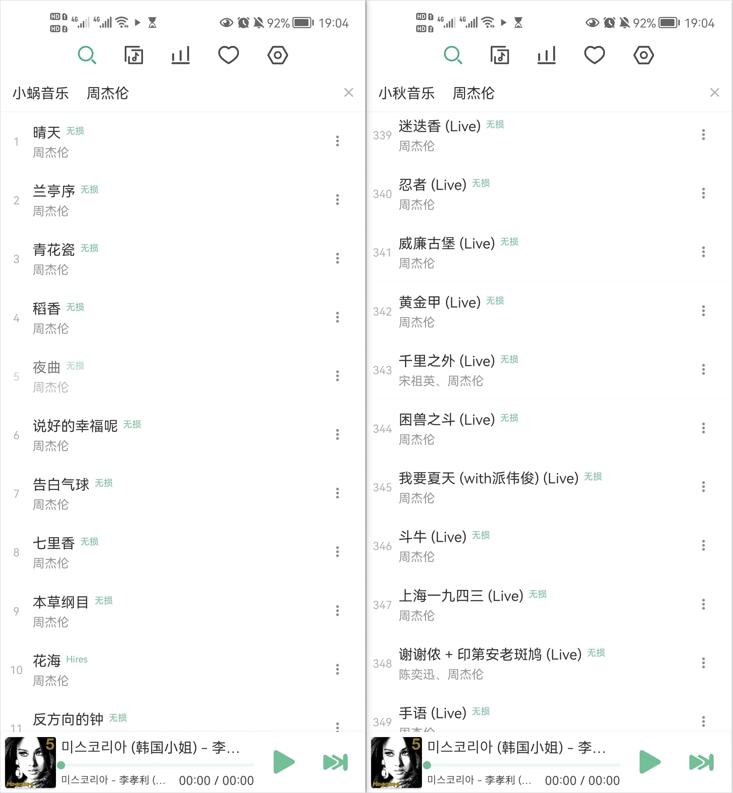Screen dimensions: 733x793
Task: Open more options for 黄金甲 (Live)
Action: click(703, 311)
